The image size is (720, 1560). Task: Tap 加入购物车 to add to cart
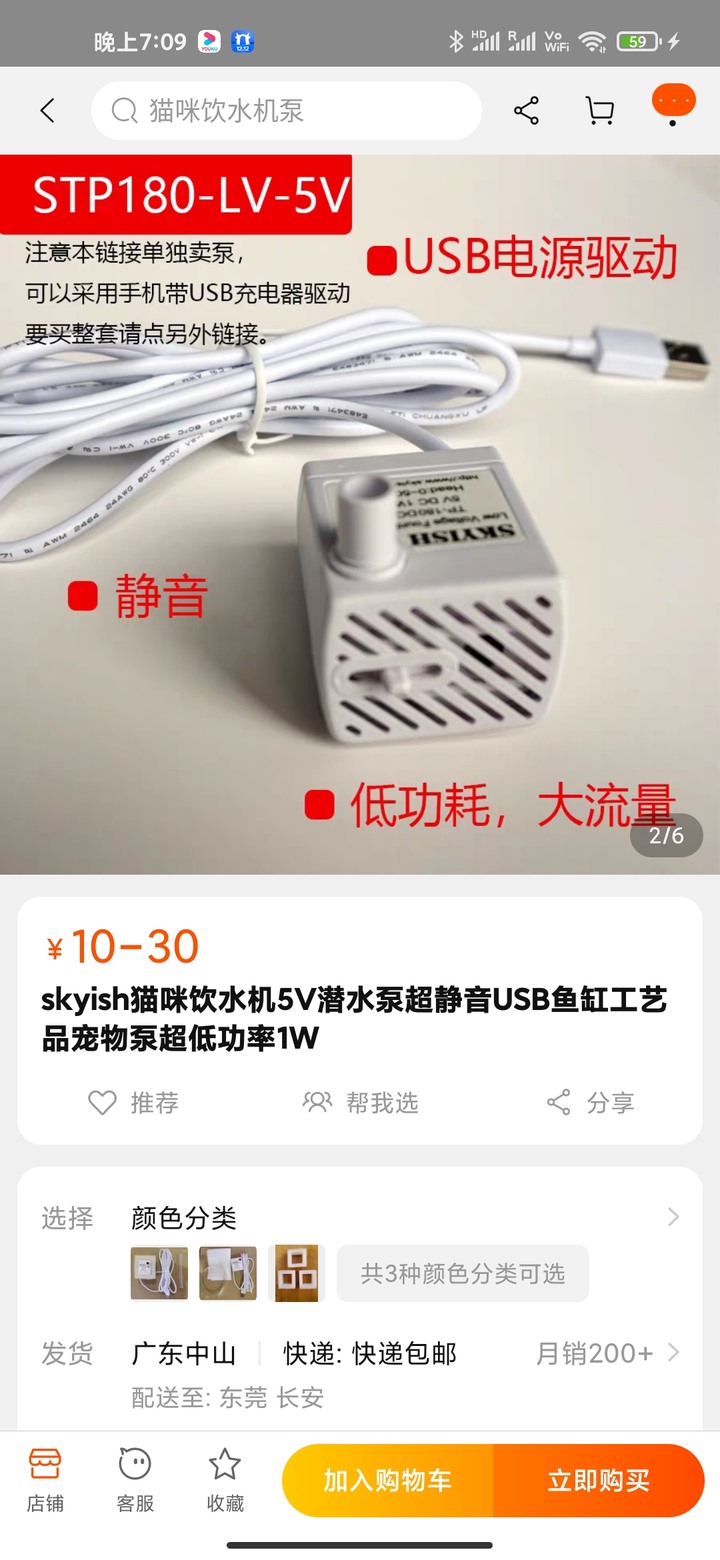point(388,1481)
